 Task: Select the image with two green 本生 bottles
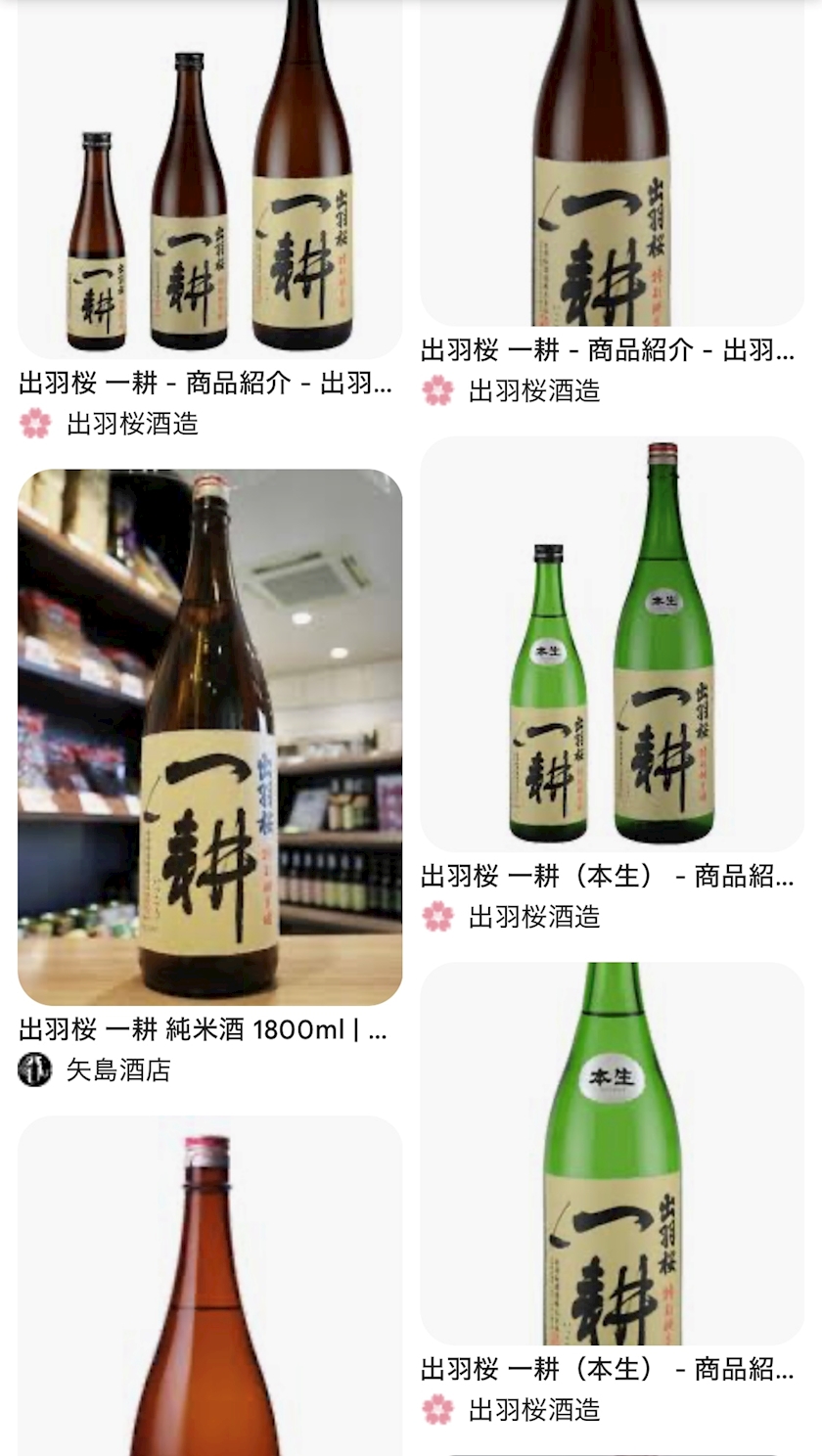(612, 643)
